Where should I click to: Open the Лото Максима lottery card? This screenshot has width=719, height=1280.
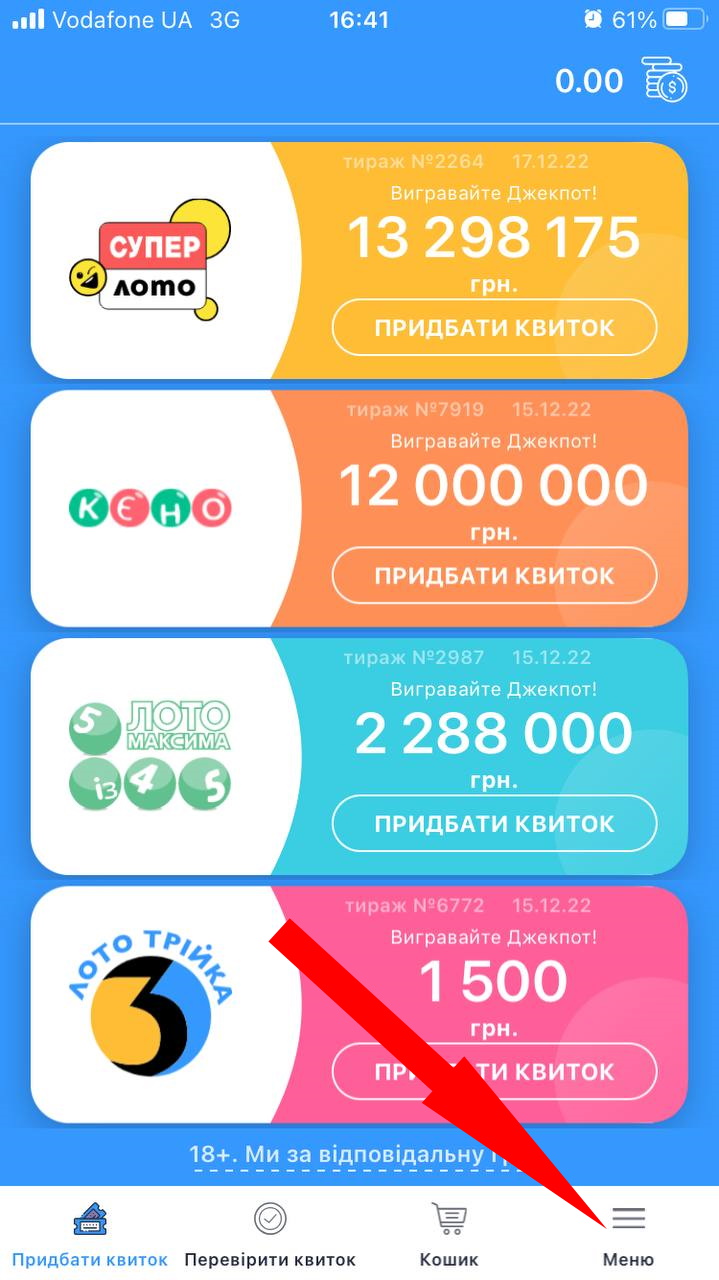(x=150, y=756)
